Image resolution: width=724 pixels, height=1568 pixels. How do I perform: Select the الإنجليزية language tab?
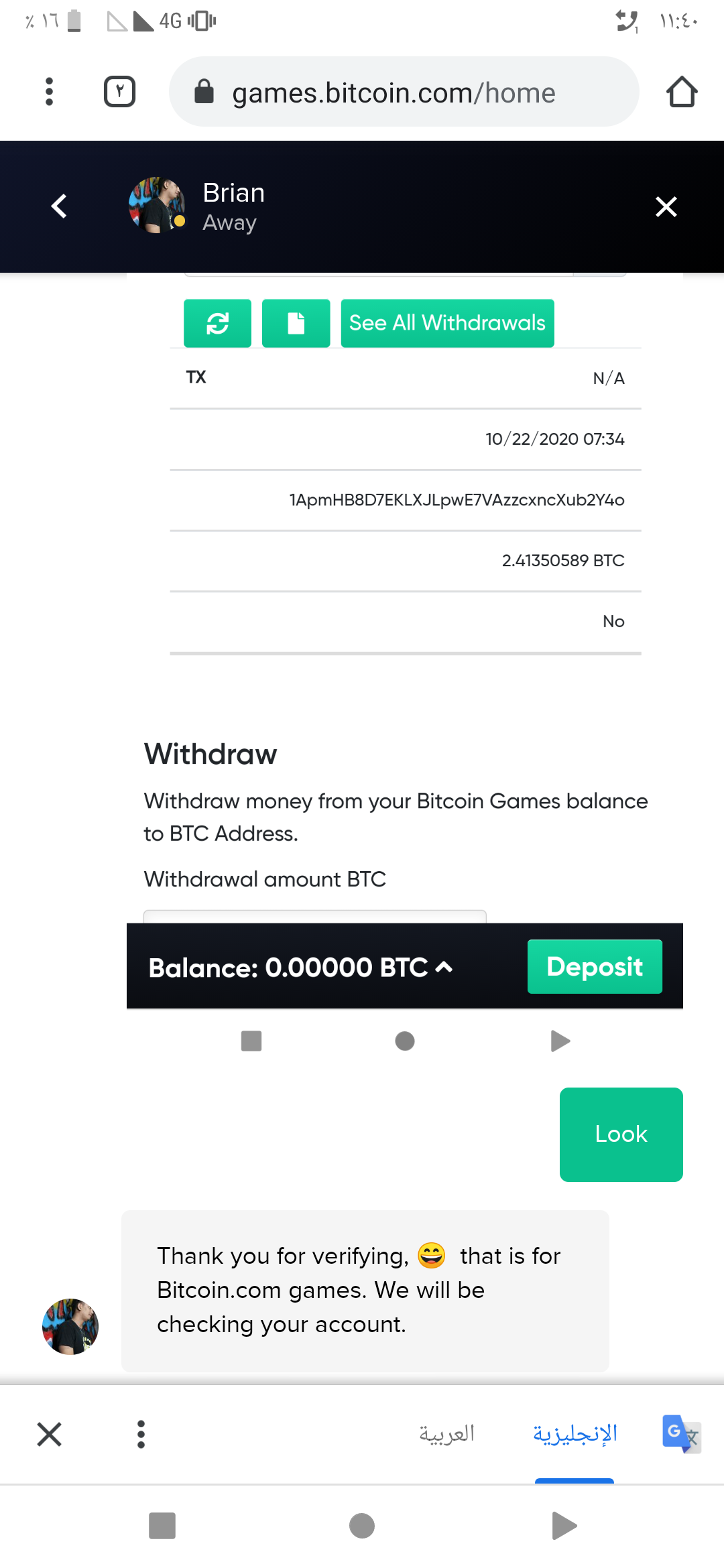(x=575, y=1434)
